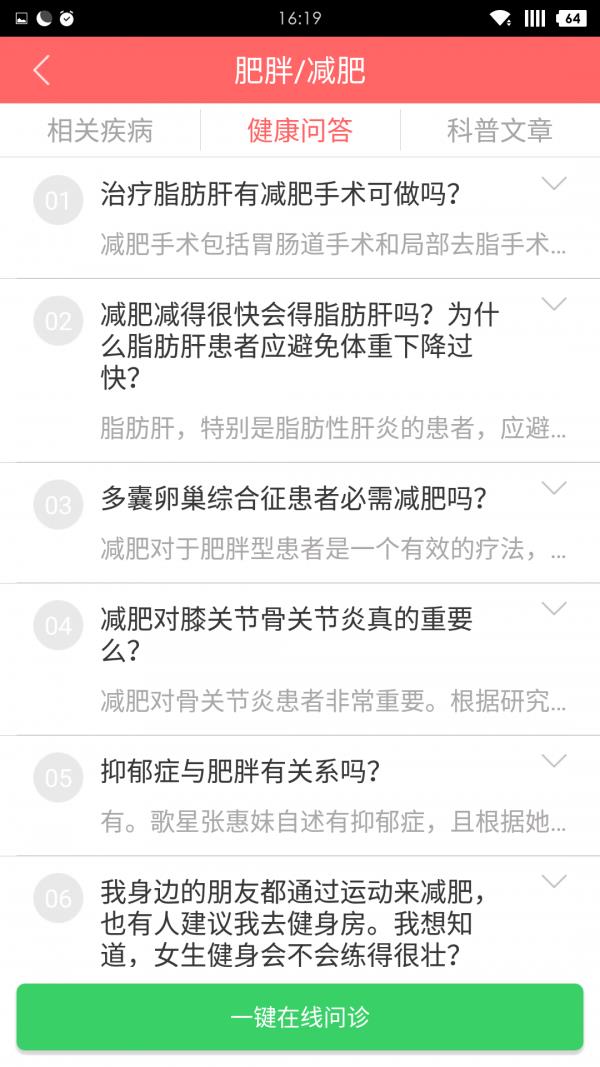600x1067 pixels.
Task: Expand chevron for question 05
Action: pos(554,761)
